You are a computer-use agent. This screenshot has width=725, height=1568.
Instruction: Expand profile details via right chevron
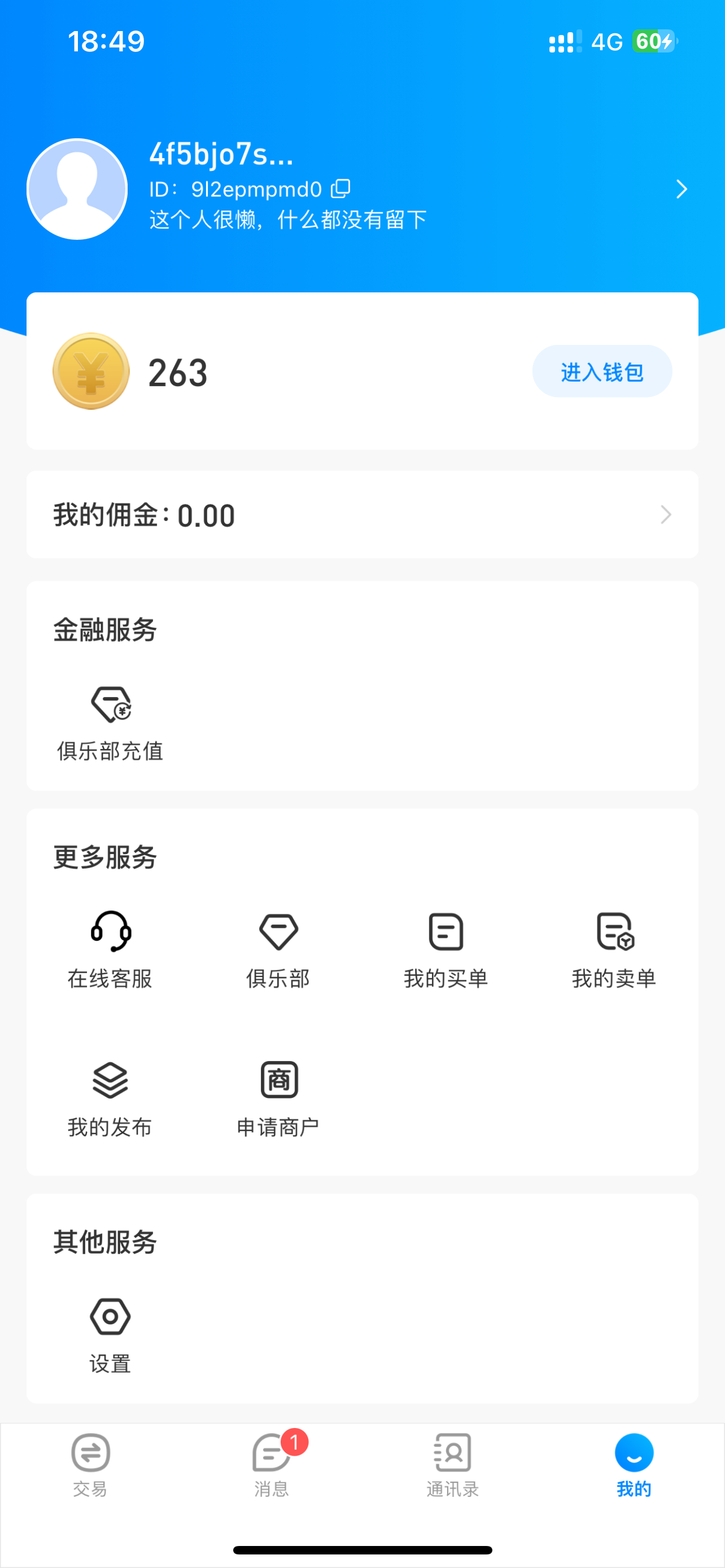pos(681,189)
